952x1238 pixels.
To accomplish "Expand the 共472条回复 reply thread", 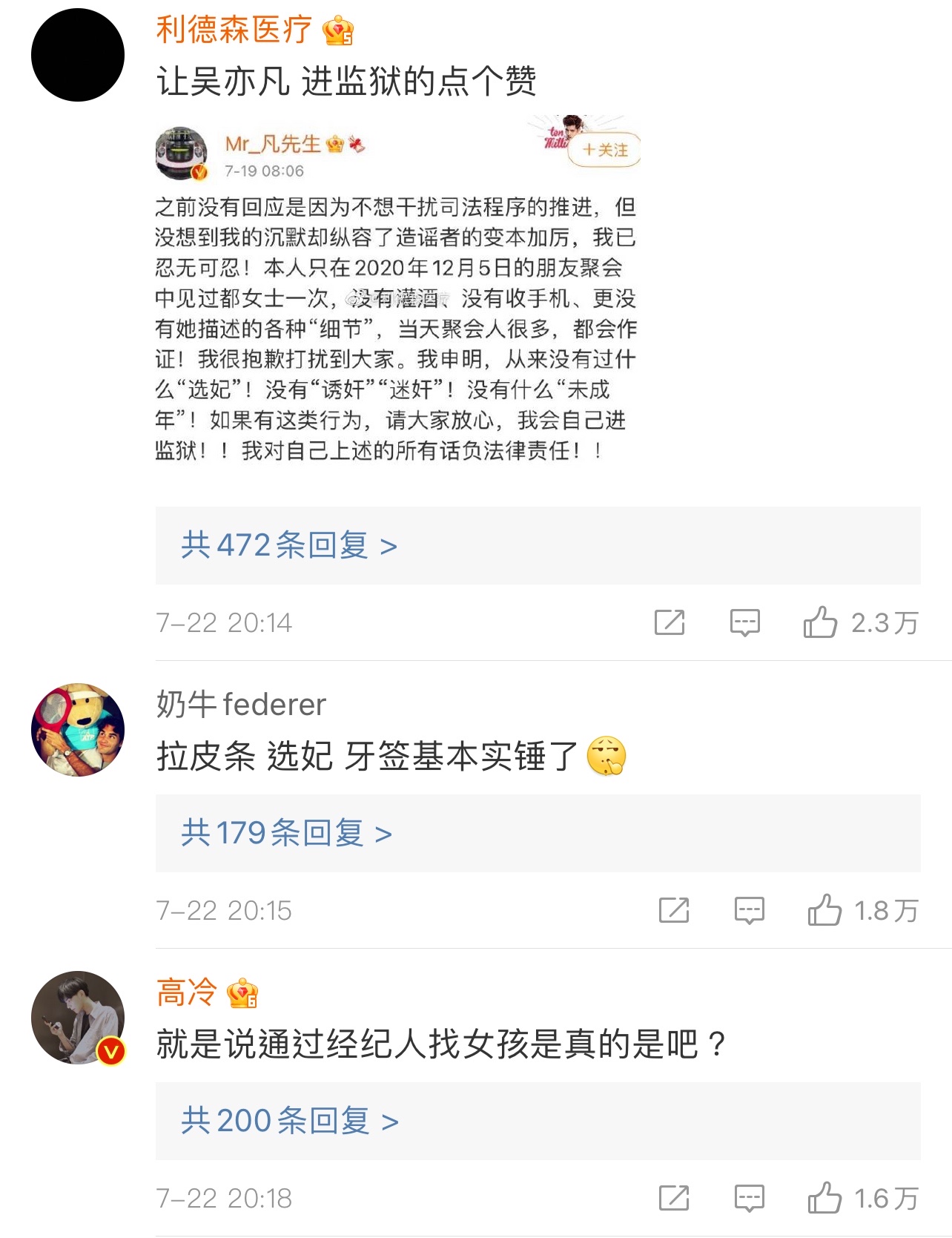I will click(x=289, y=546).
